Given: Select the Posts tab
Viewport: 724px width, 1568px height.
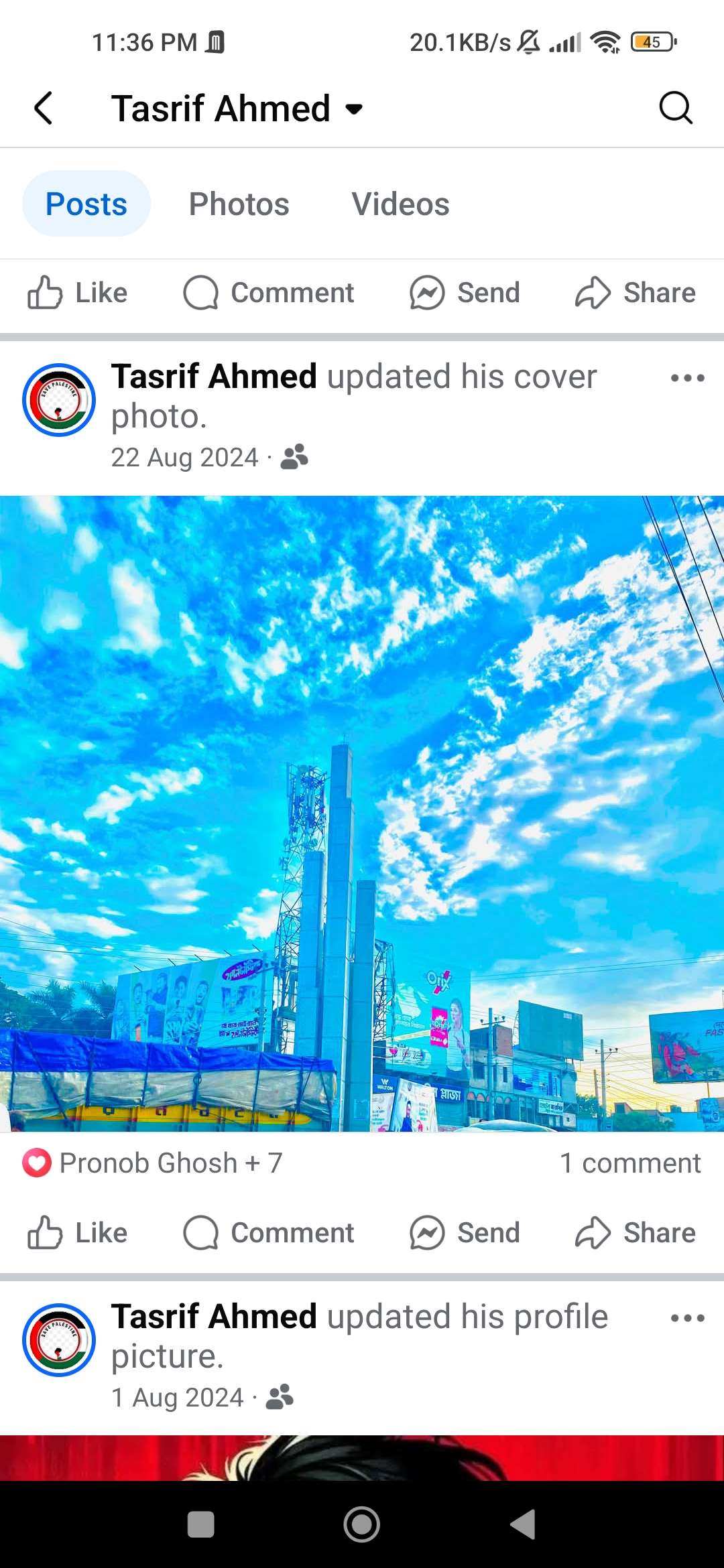Looking at the screenshot, I should pyautogui.click(x=86, y=204).
